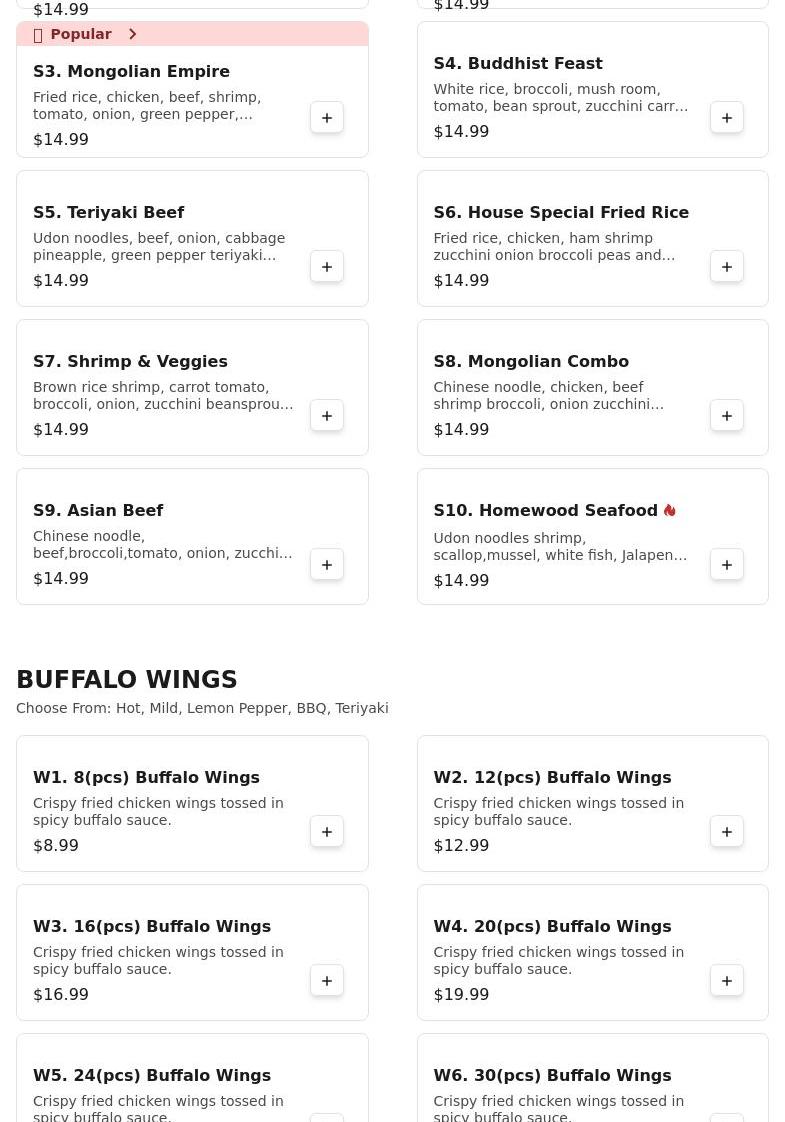Add W2. 12(pcs) Buffalo Wings
The width and height of the screenshot is (785, 1122).
click(x=727, y=832)
